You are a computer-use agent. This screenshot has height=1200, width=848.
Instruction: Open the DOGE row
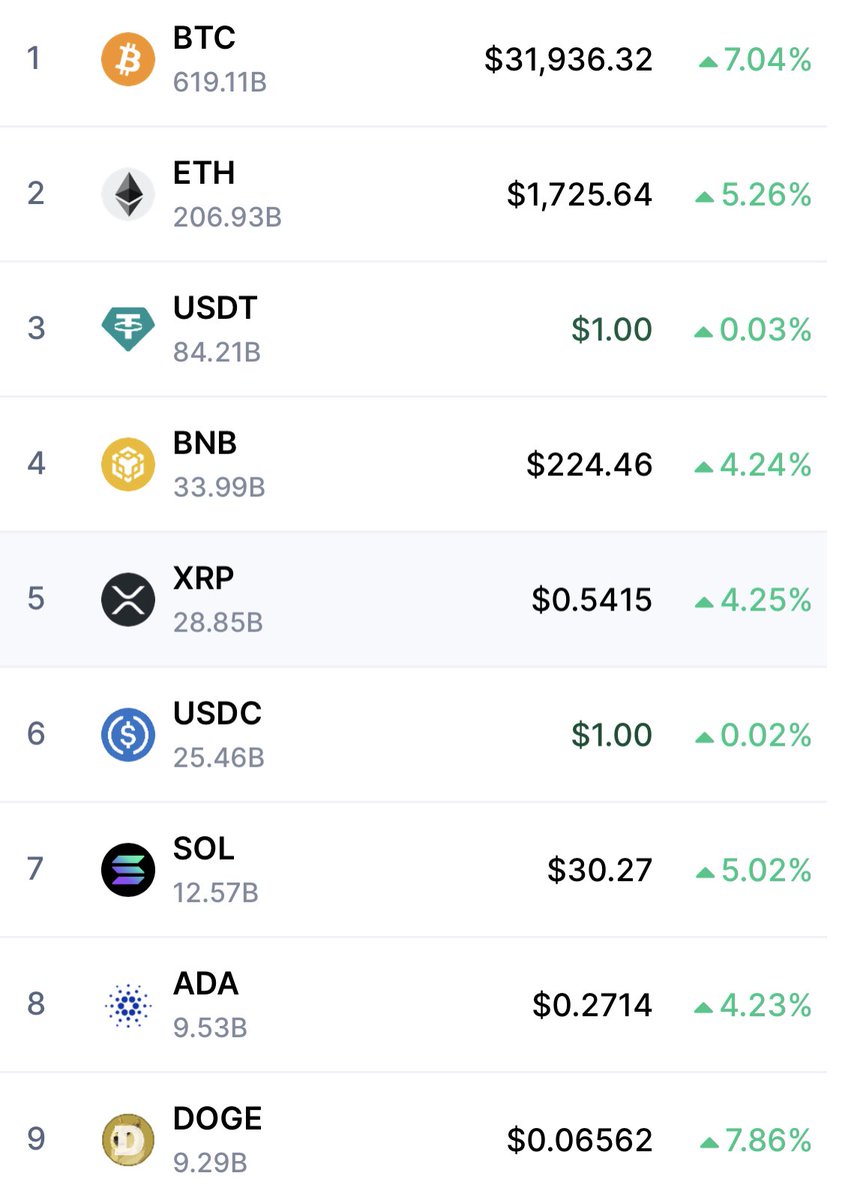coord(413,1137)
